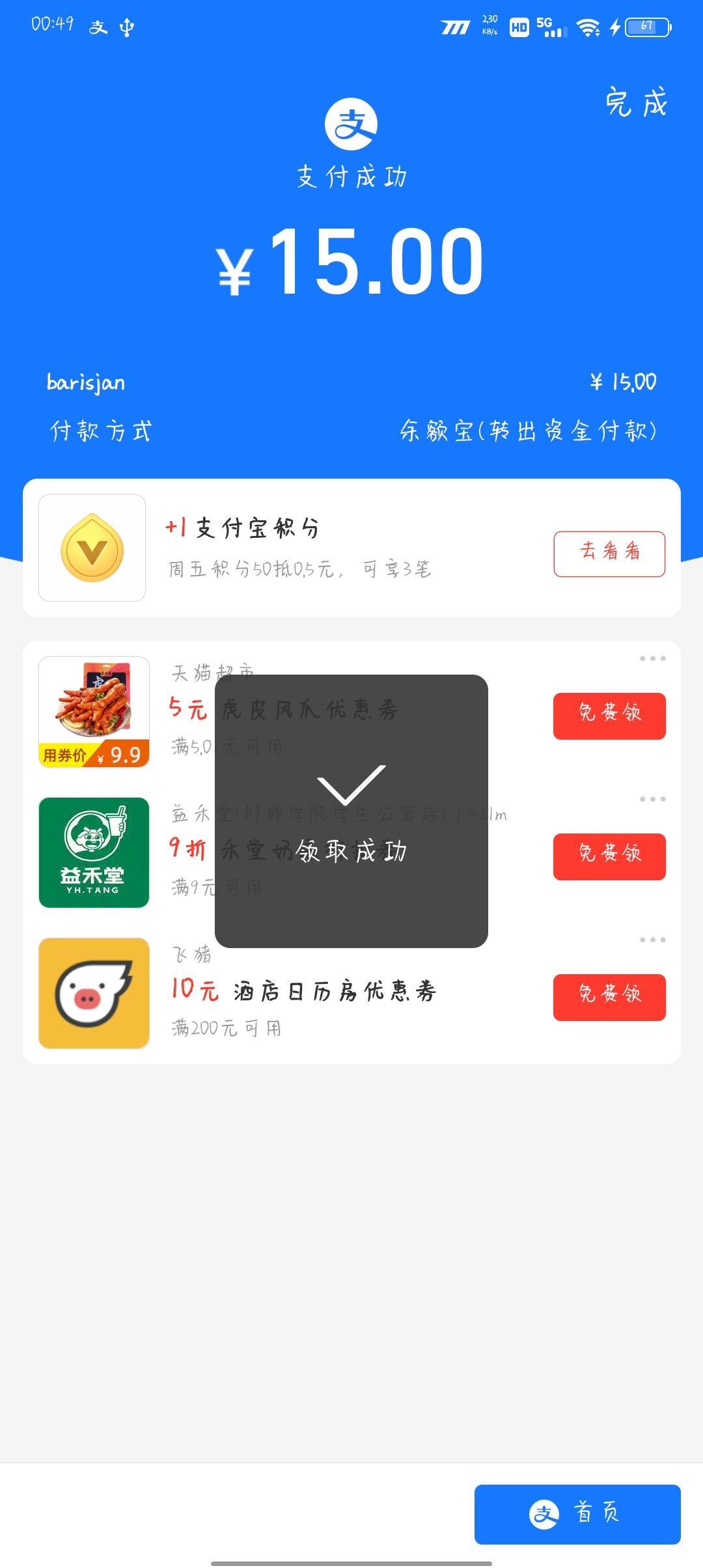Open the 益禾堂 store logo tile
703x1568 pixels.
94,852
